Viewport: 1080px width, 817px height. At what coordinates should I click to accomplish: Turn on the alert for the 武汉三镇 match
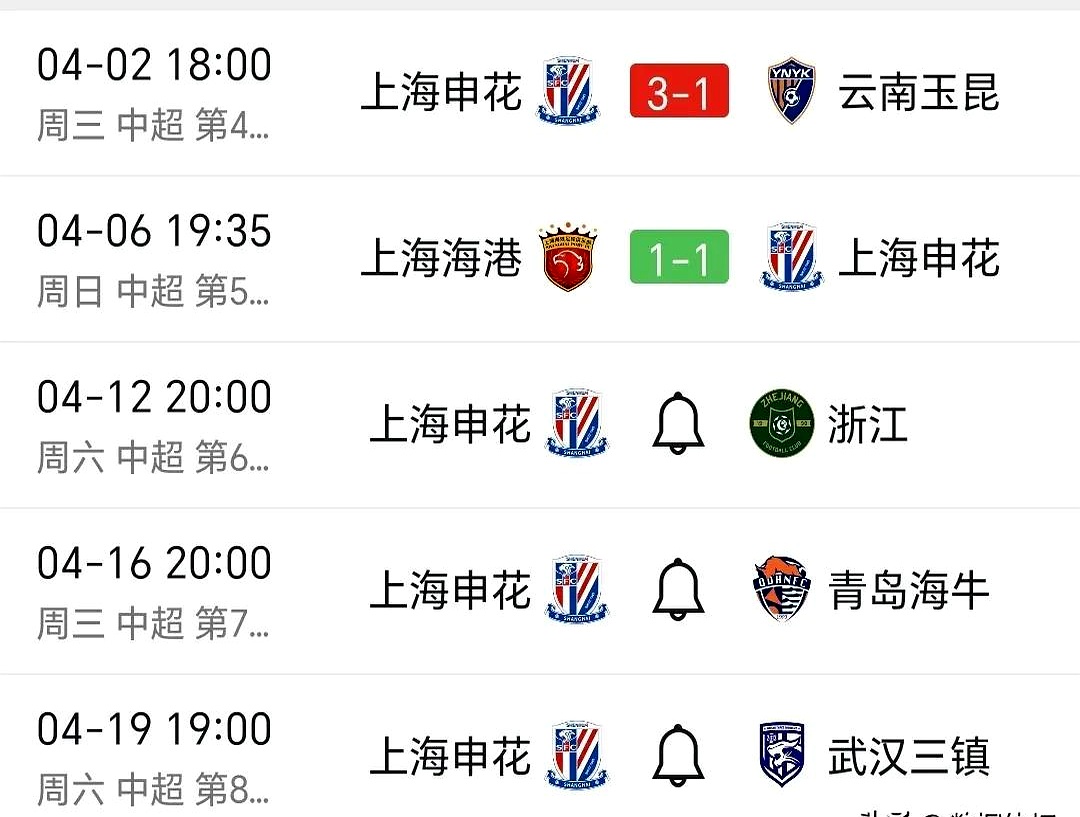click(678, 756)
